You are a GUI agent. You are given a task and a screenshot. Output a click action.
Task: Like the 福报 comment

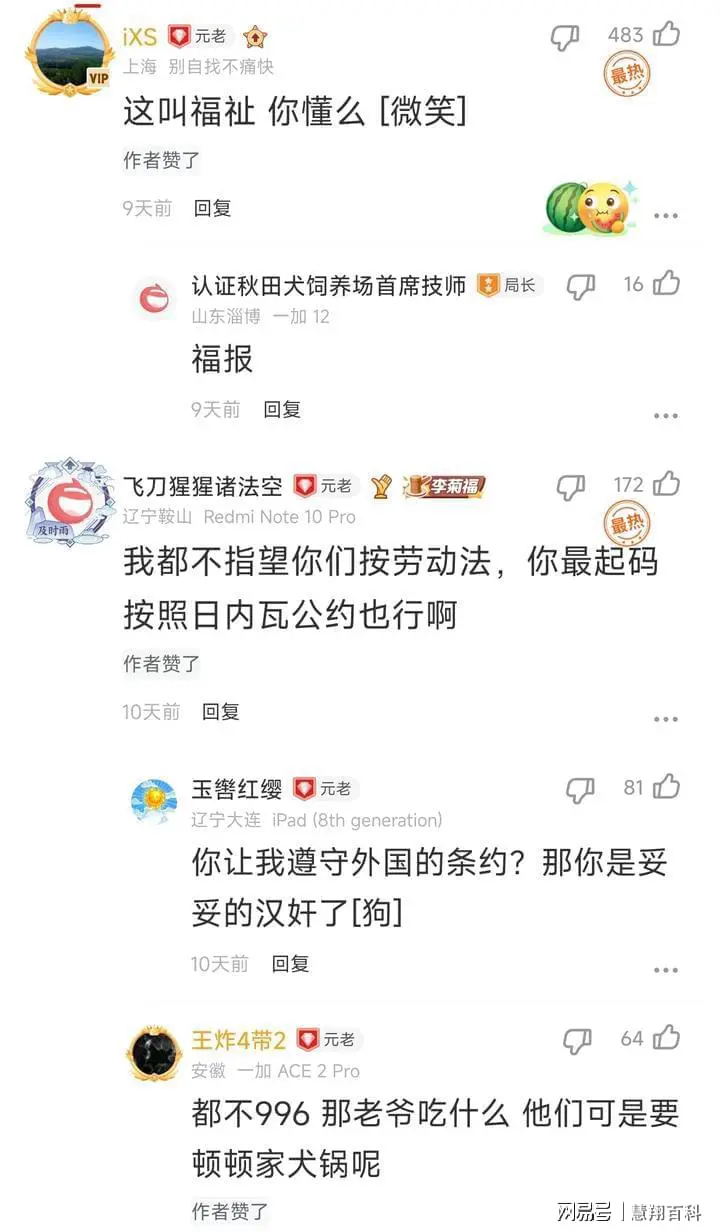pos(667,284)
